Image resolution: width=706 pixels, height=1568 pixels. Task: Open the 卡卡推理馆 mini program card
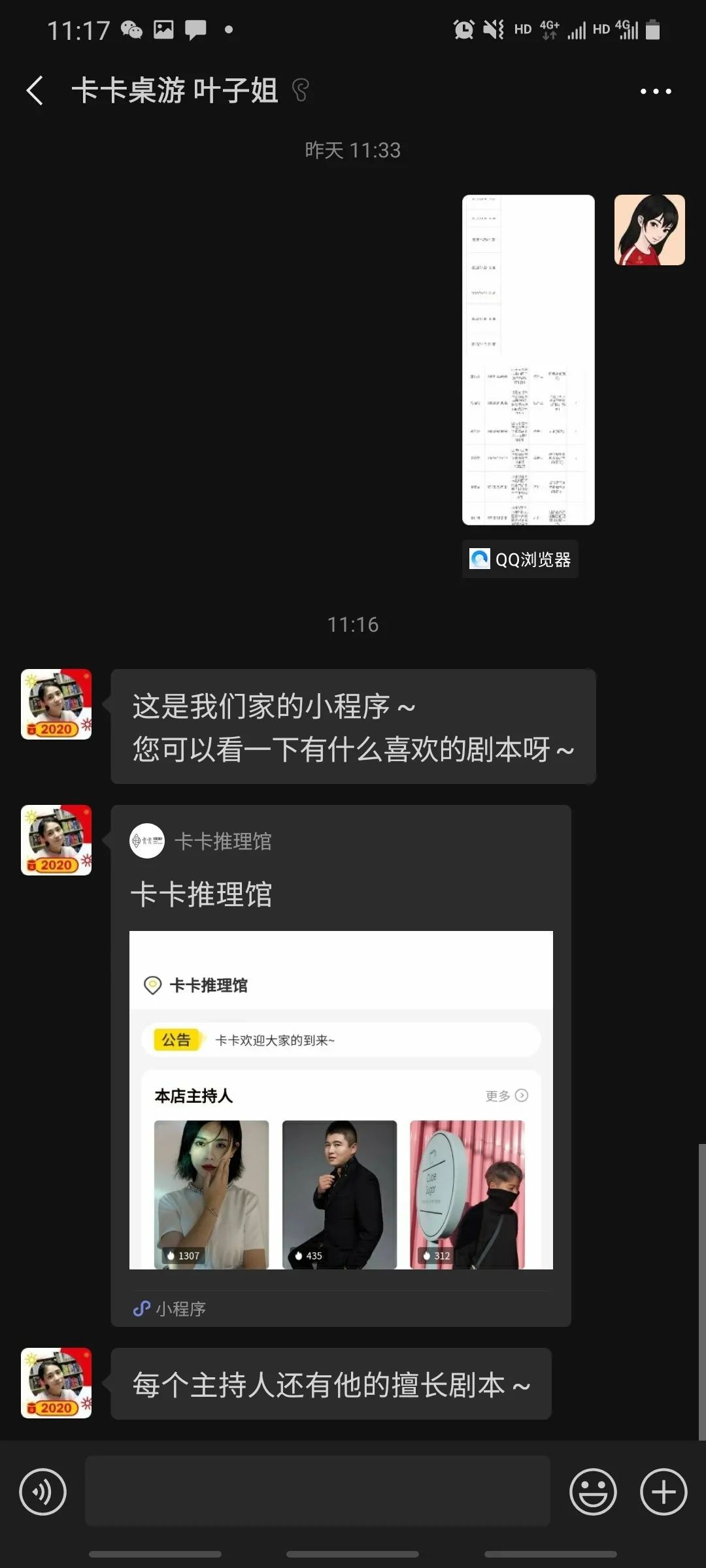pos(341,1065)
